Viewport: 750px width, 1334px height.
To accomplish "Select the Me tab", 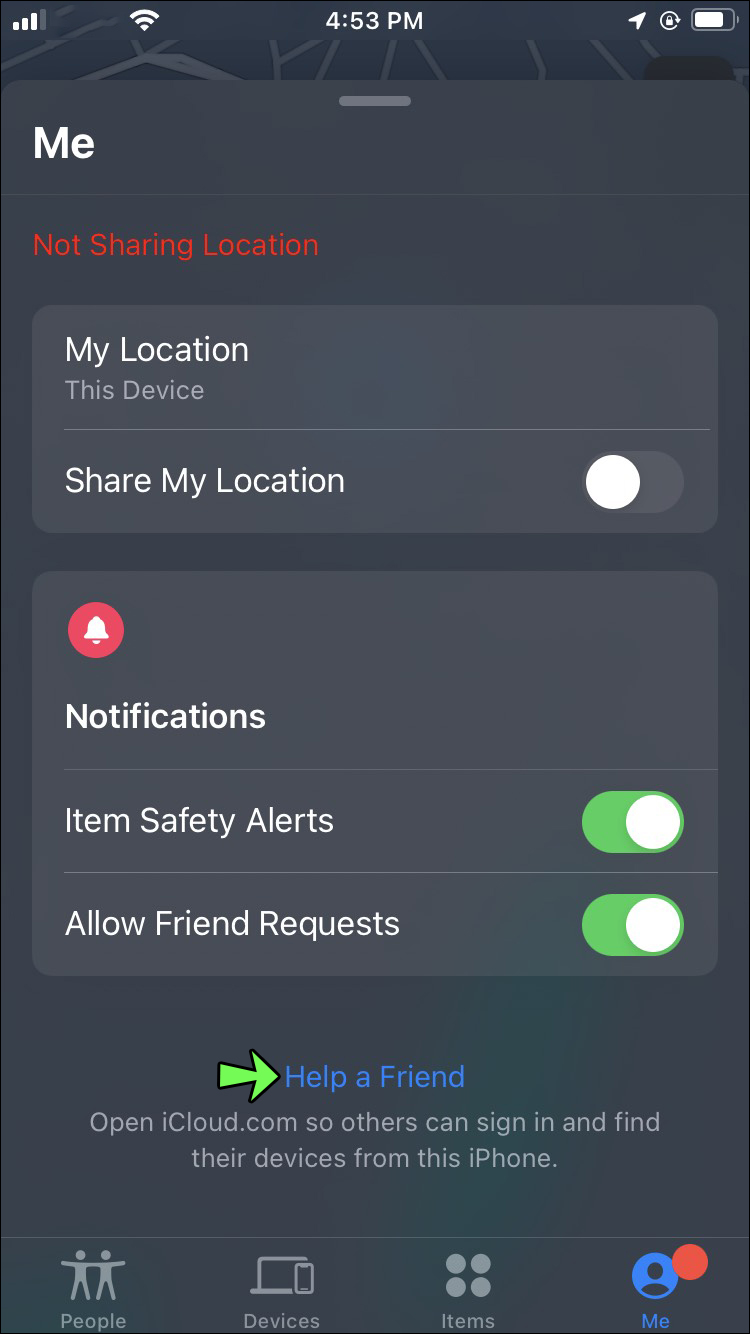I will point(656,1289).
